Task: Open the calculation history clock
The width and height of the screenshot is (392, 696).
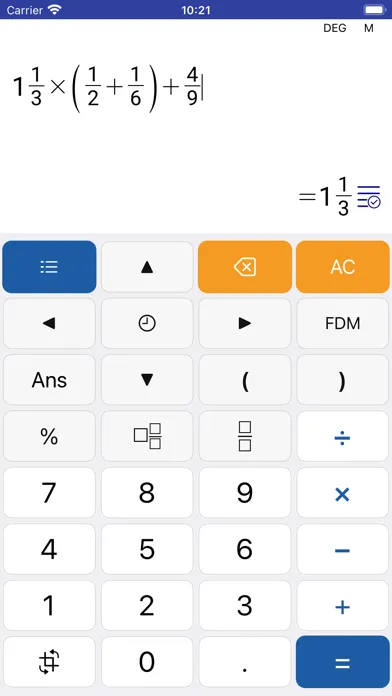Action: pyautogui.click(x=147, y=323)
